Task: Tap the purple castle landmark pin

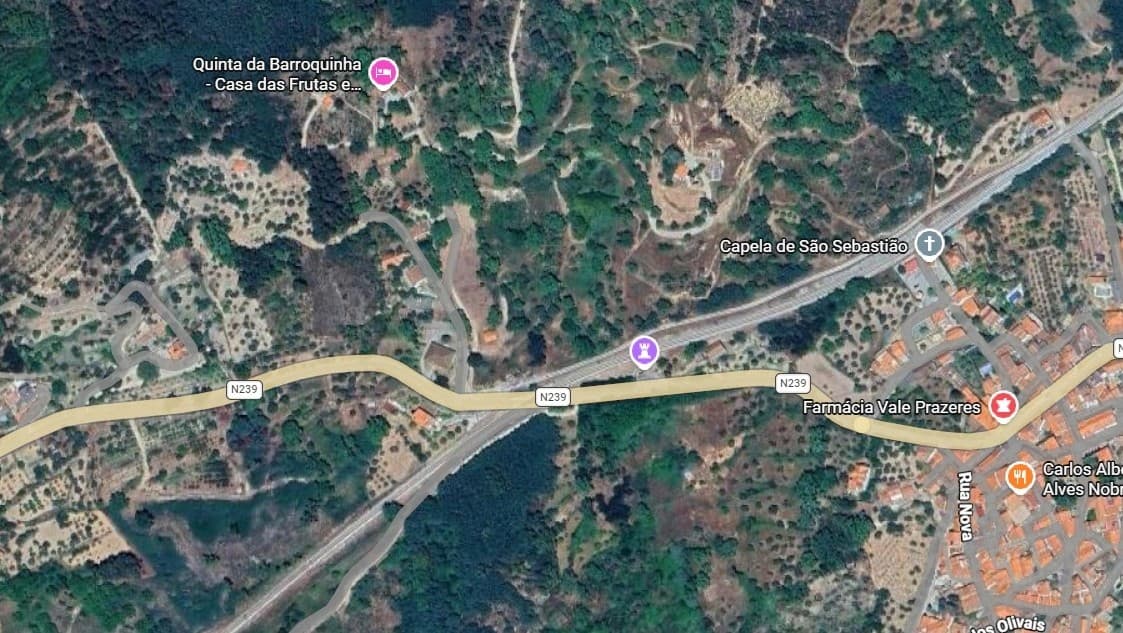Action: click(x=645, y=351)
